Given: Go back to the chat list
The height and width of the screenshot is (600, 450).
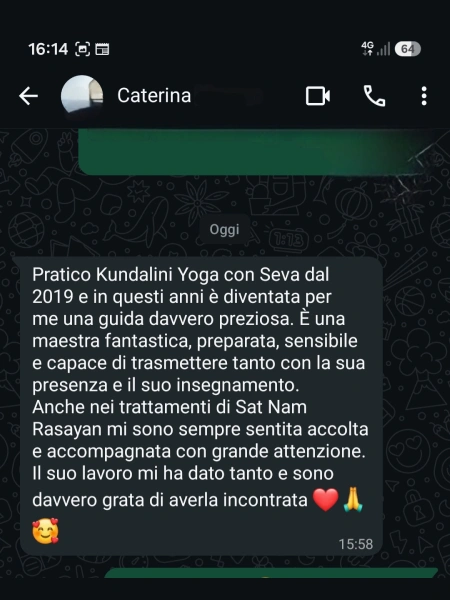Looking at the screenshot, I should click(28, 96).
